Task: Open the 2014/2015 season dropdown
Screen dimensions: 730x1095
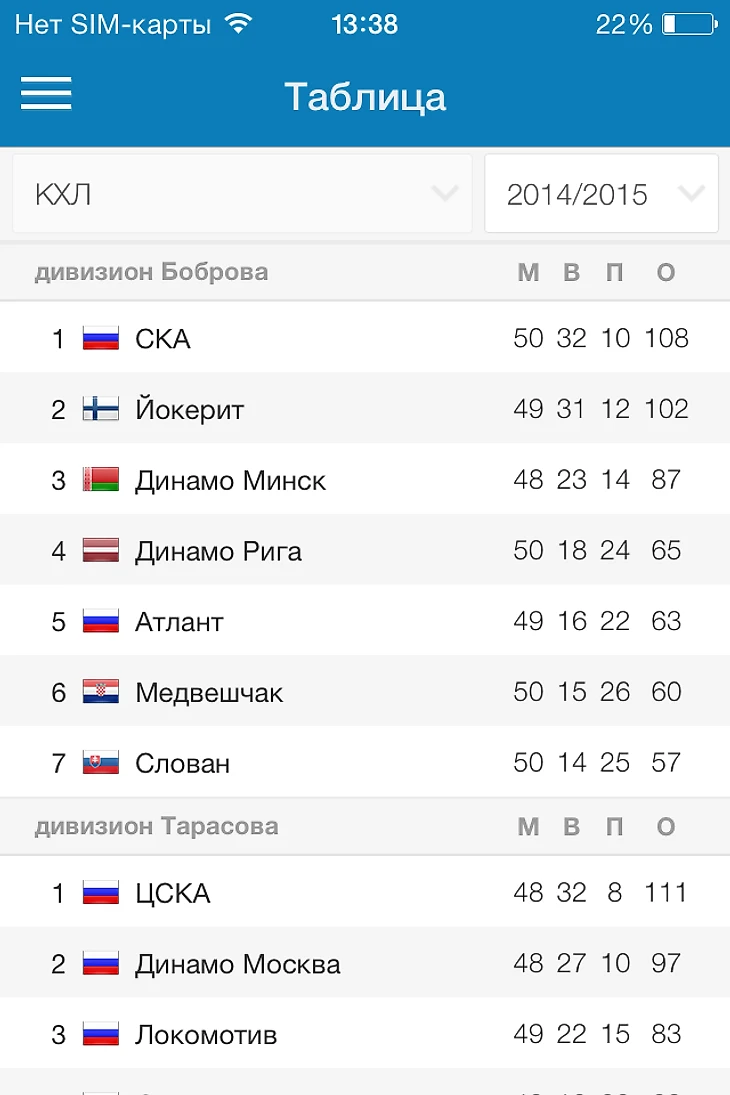Action: (x=601, y=194)
